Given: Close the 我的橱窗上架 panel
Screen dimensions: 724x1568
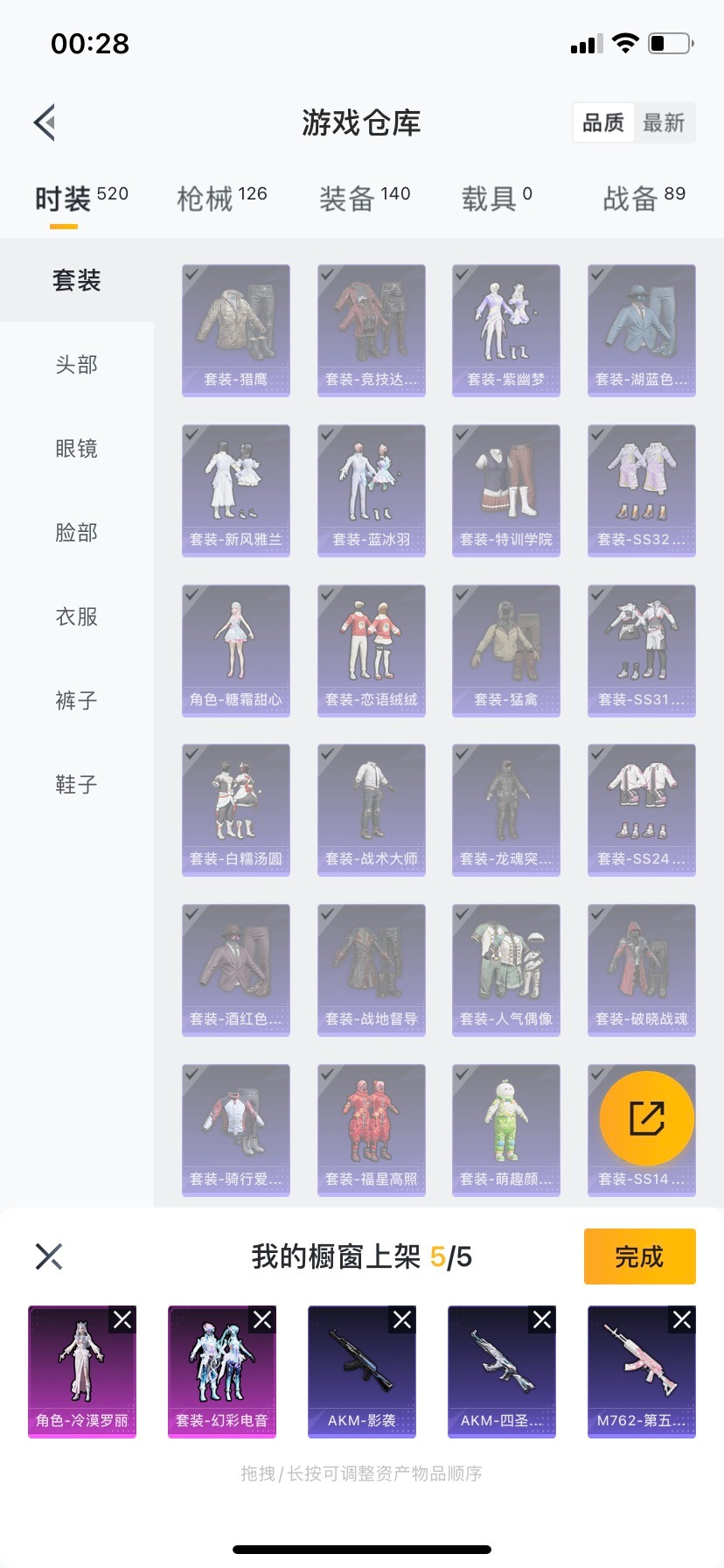Looking at the screenshot, I should point(49,1256).
